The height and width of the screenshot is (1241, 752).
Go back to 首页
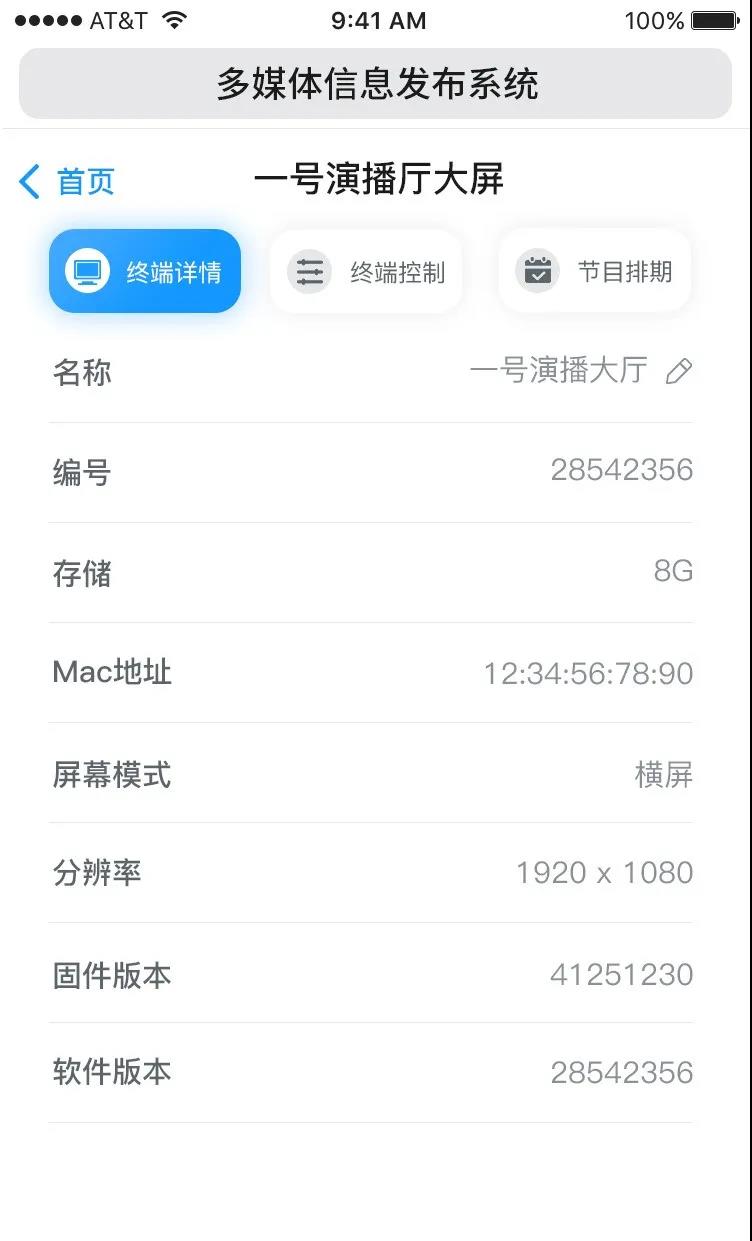pyautogui.click(x=67, y=182)
